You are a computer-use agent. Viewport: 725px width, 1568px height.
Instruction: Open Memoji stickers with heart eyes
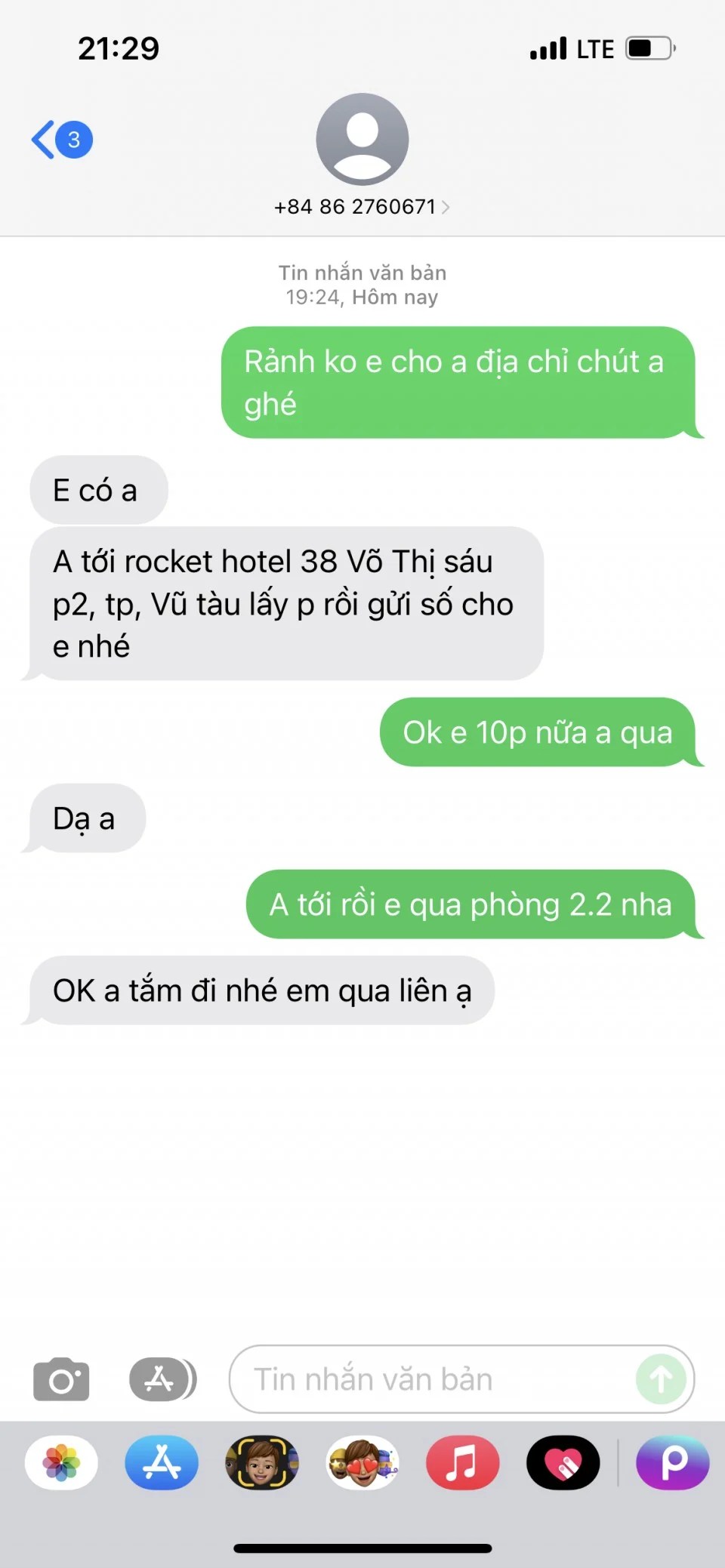tap(362, 1462)
